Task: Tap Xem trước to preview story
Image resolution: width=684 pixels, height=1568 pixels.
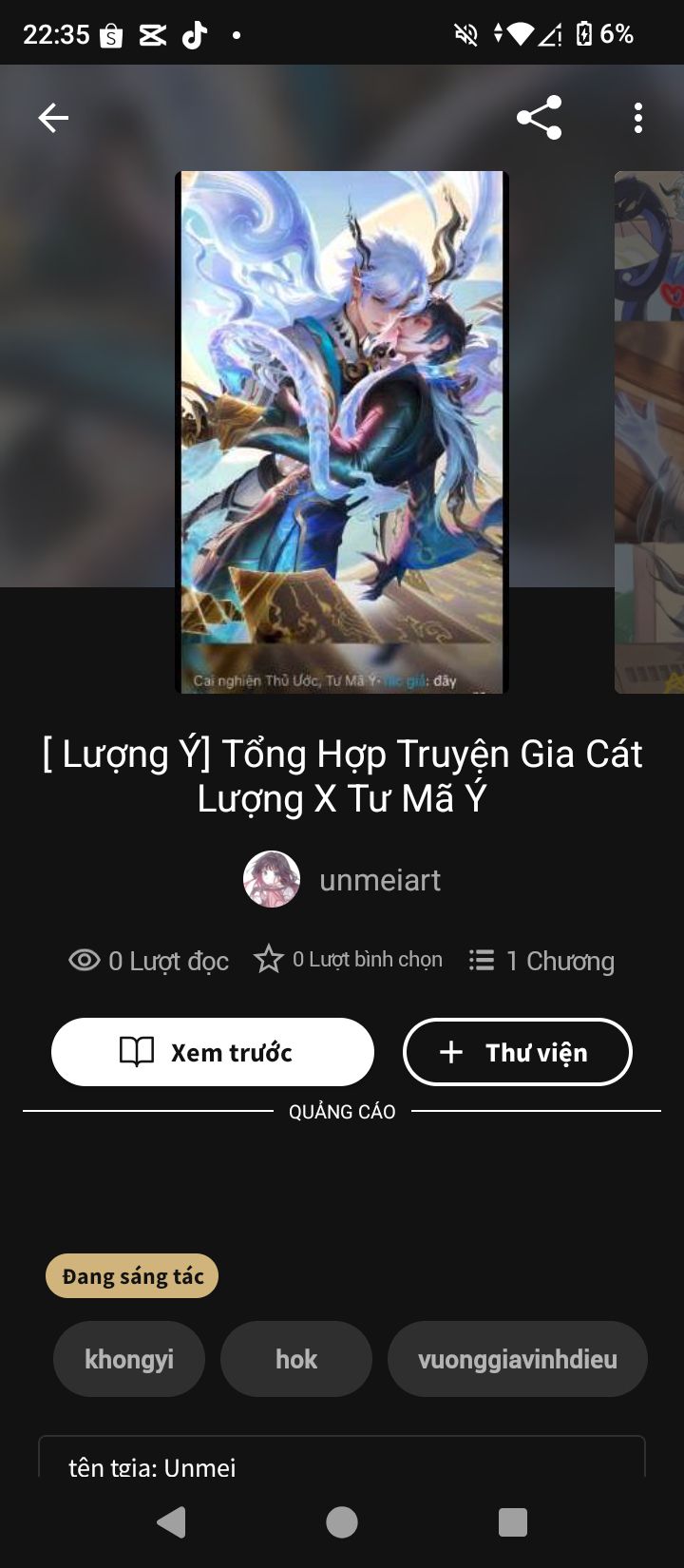Action: pyautogui.click(x=213, y=1052)
